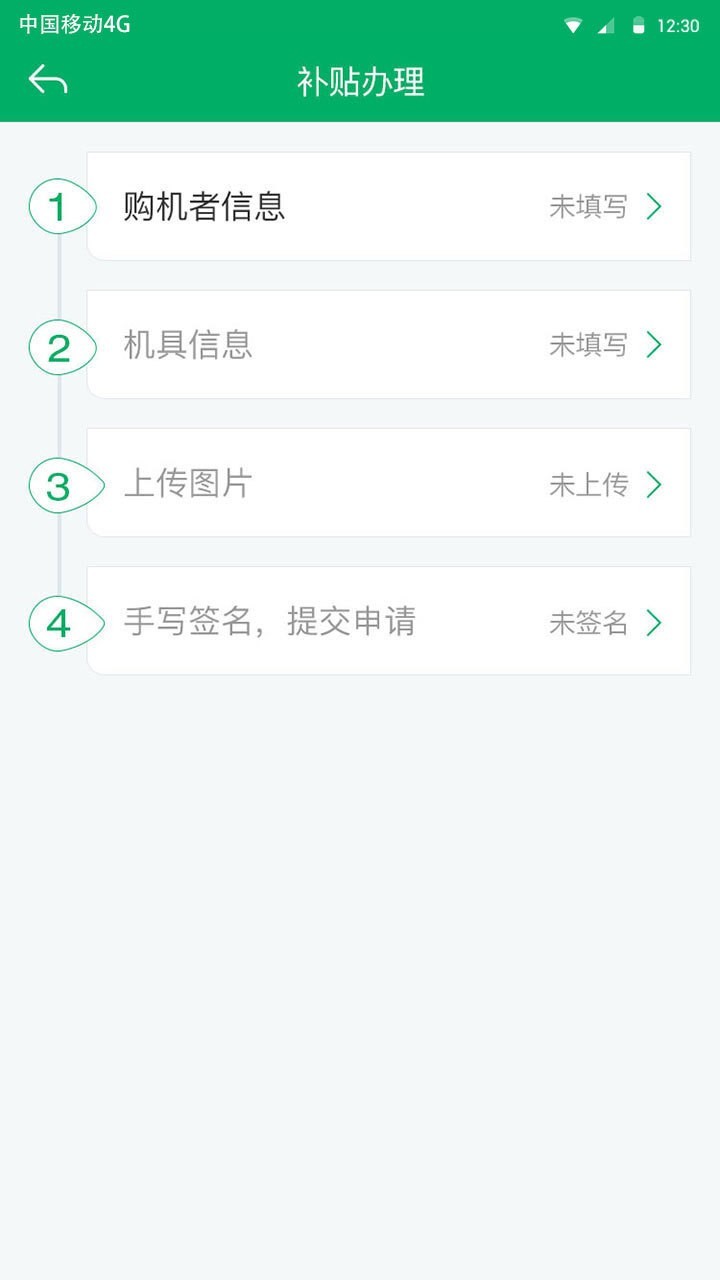Tap the step 2 numbered circle
This screenshot has height=1280, width=720.
click(60, 345)
